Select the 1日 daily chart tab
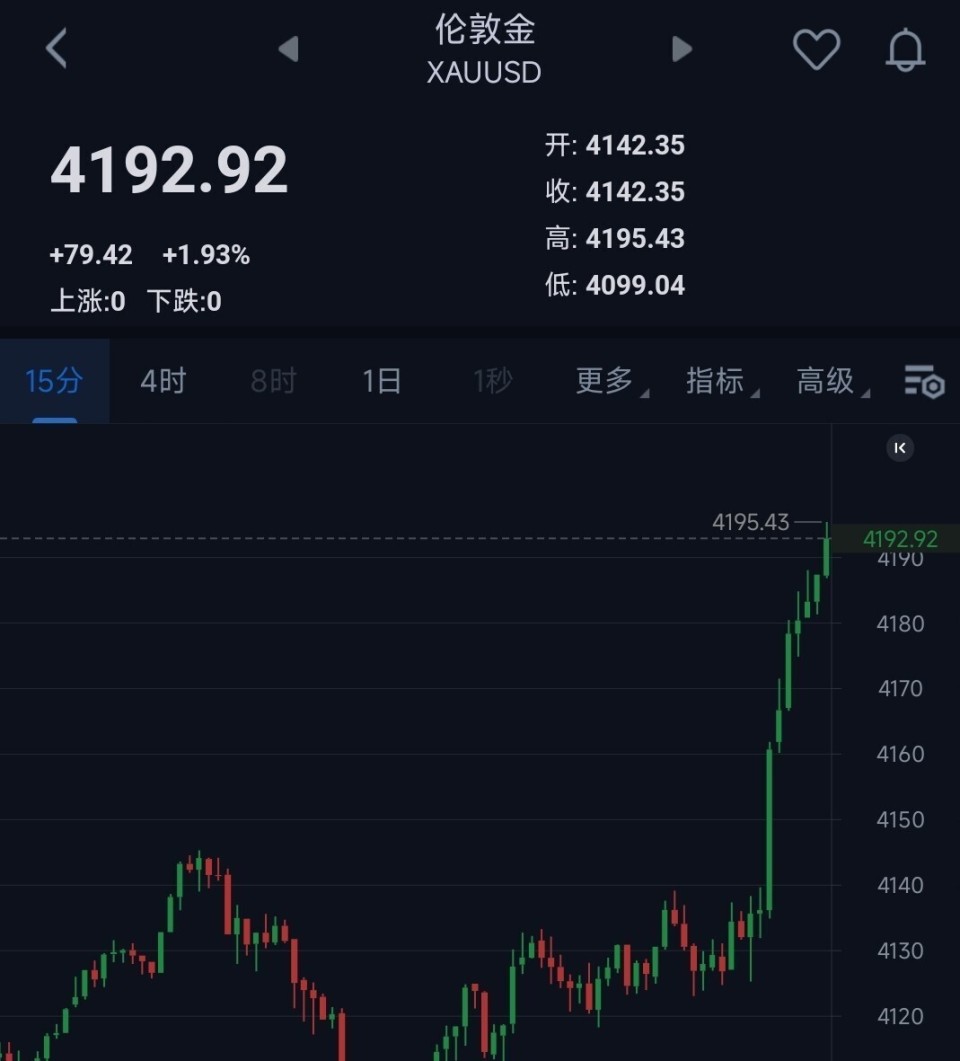This screenshot has width=960, height=1061. 381,382
